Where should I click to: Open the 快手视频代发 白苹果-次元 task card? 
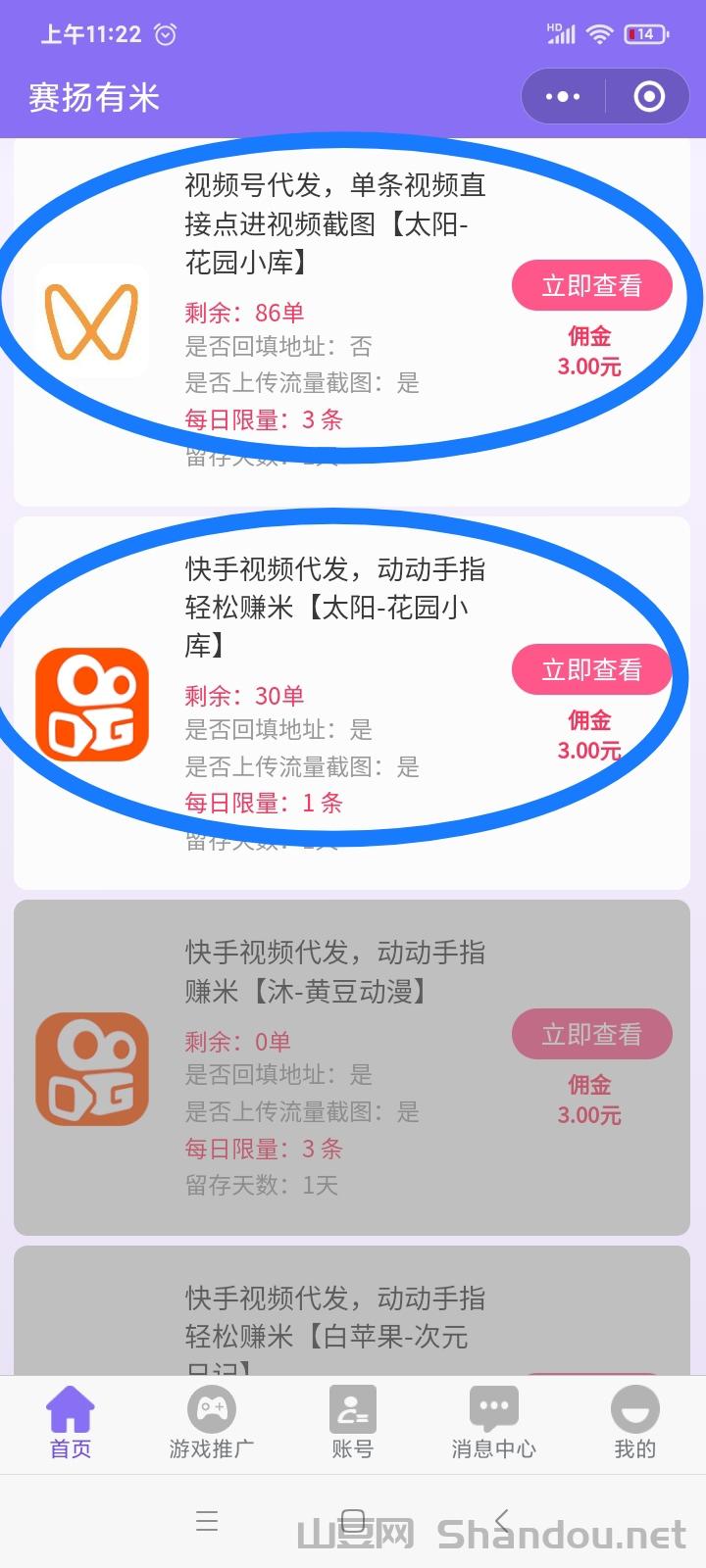(333, 1317)
